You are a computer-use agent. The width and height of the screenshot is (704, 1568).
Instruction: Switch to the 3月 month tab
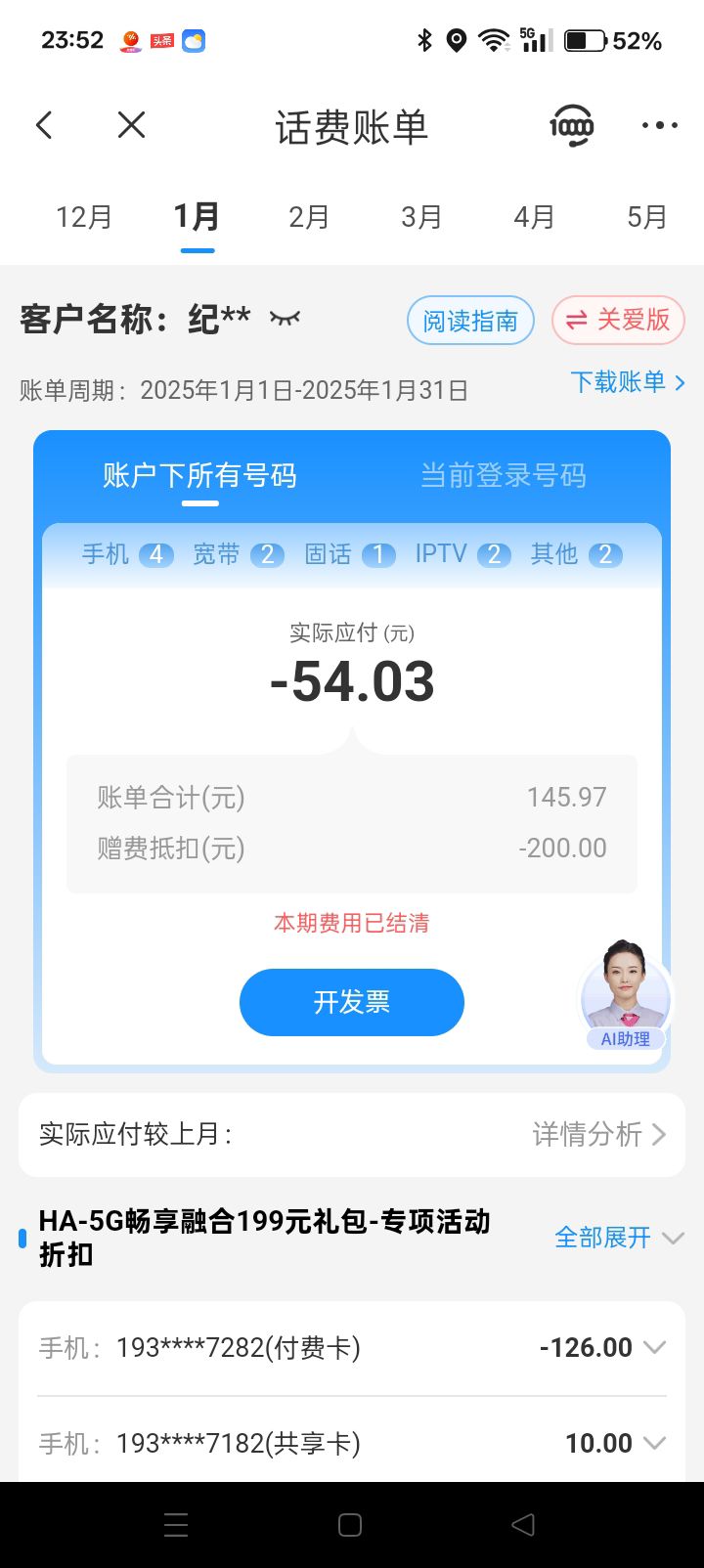tap(421, 216)
